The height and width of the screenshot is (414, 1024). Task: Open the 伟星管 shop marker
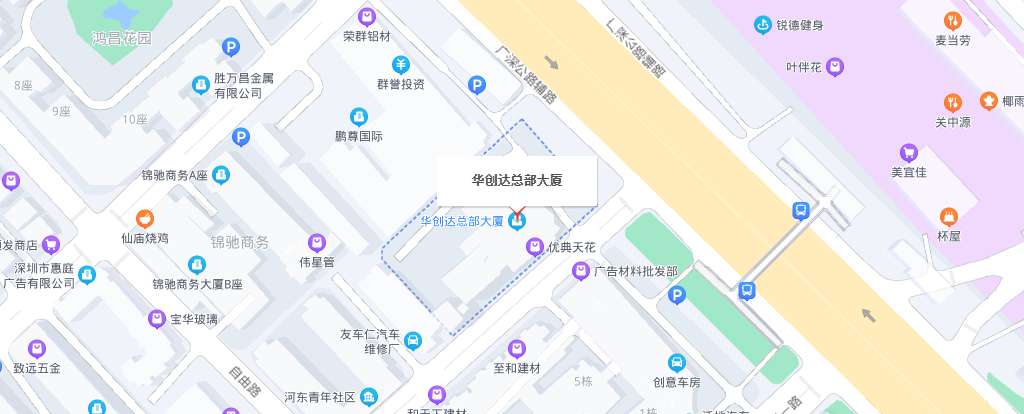(x=317, y=242)
